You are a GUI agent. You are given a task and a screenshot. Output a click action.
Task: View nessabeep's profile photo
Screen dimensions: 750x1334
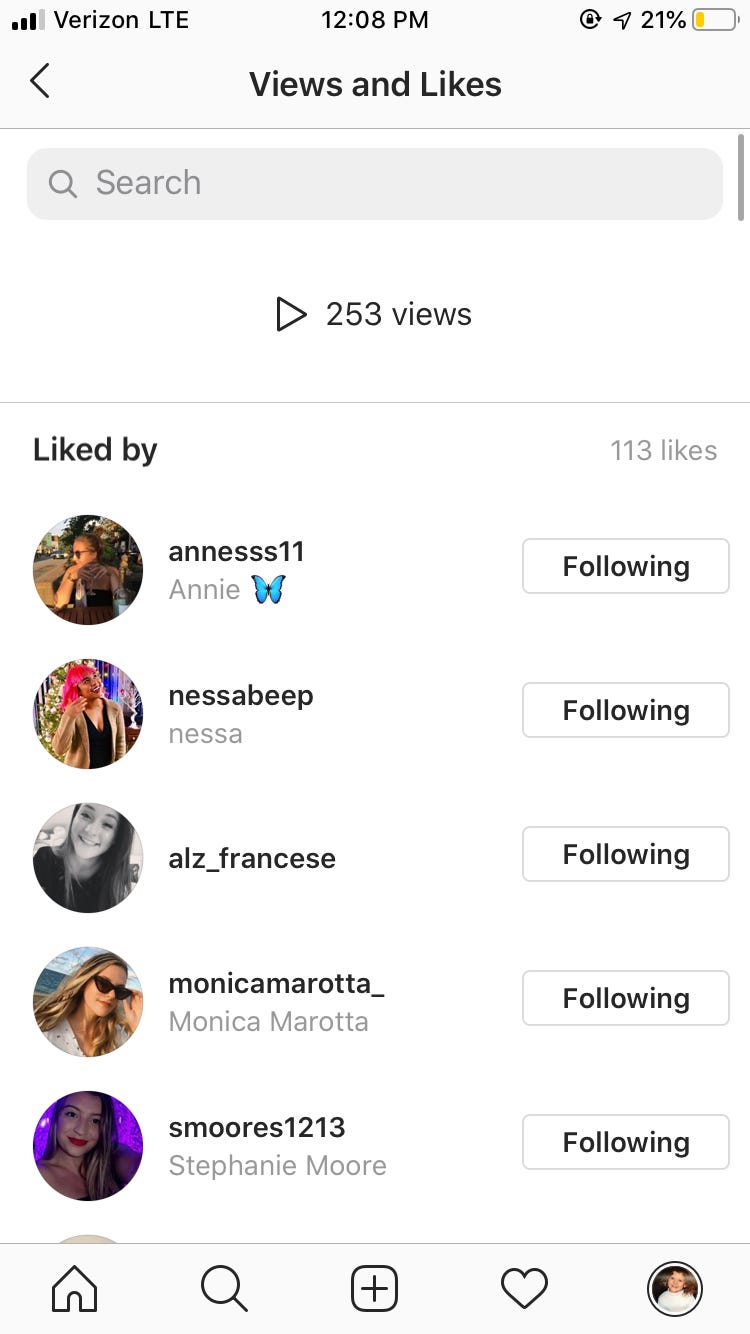pos(88,714)
